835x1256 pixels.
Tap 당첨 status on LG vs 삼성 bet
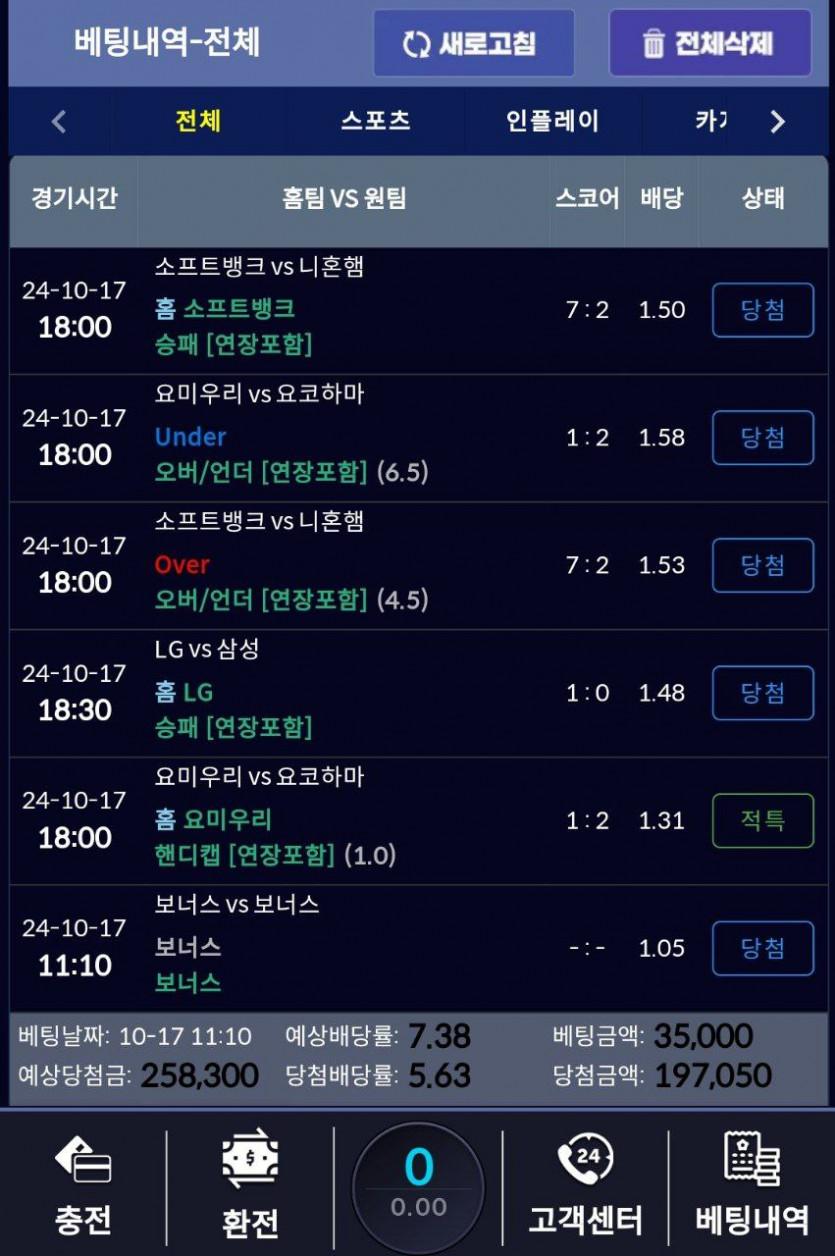pyautogui.click(x=763, y=693)
